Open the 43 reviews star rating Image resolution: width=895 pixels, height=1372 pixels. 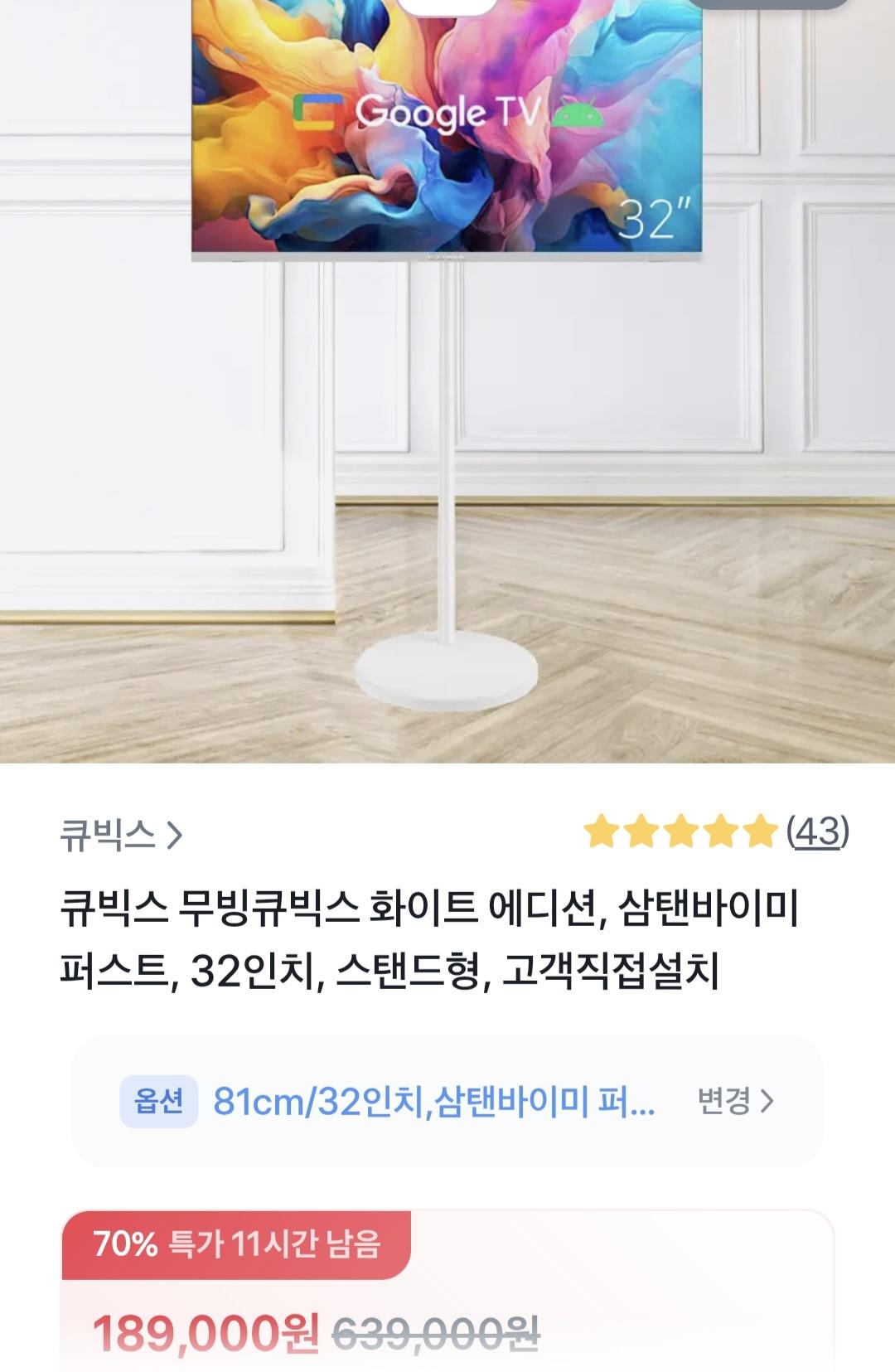(x=716, y=831)
